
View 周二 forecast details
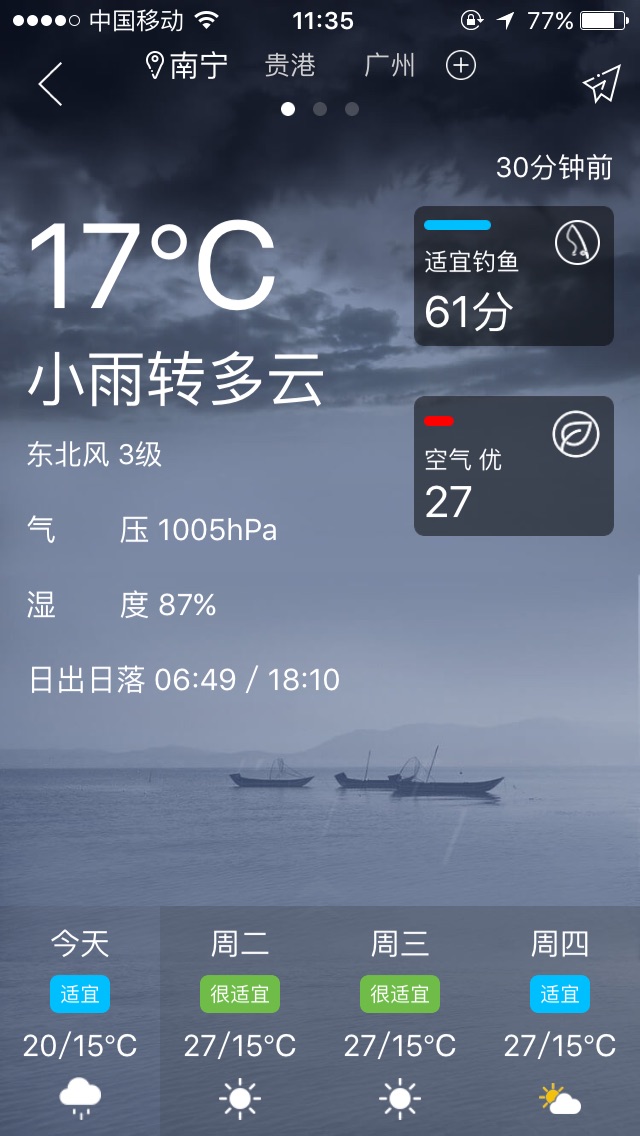click(x=240, y=1020)
